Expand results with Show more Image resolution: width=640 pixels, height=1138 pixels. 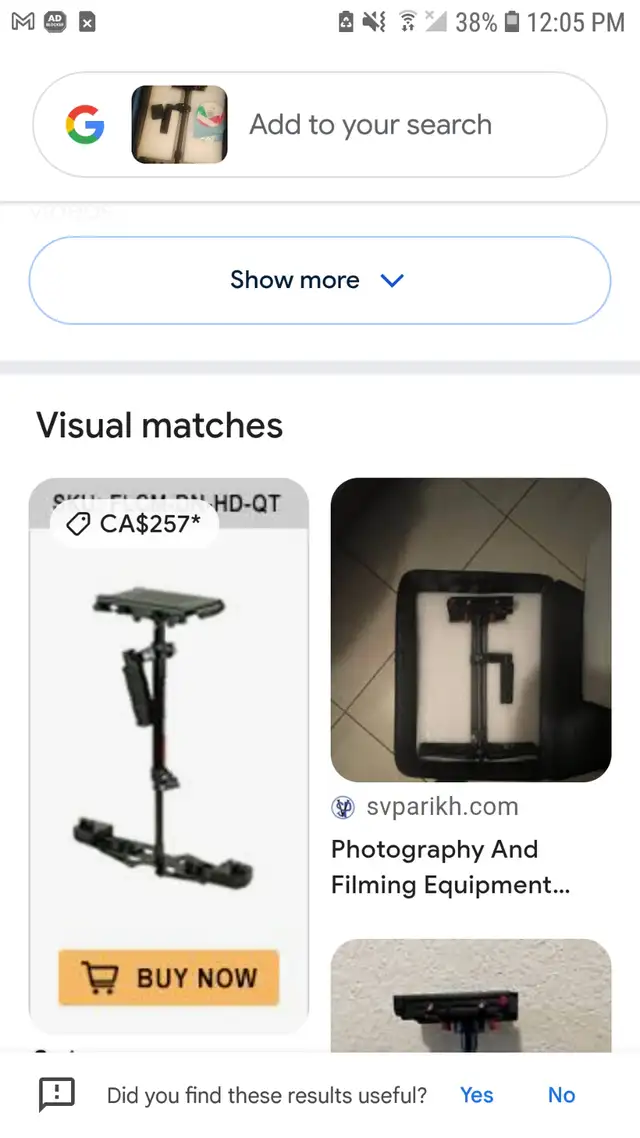coord(319,280)
